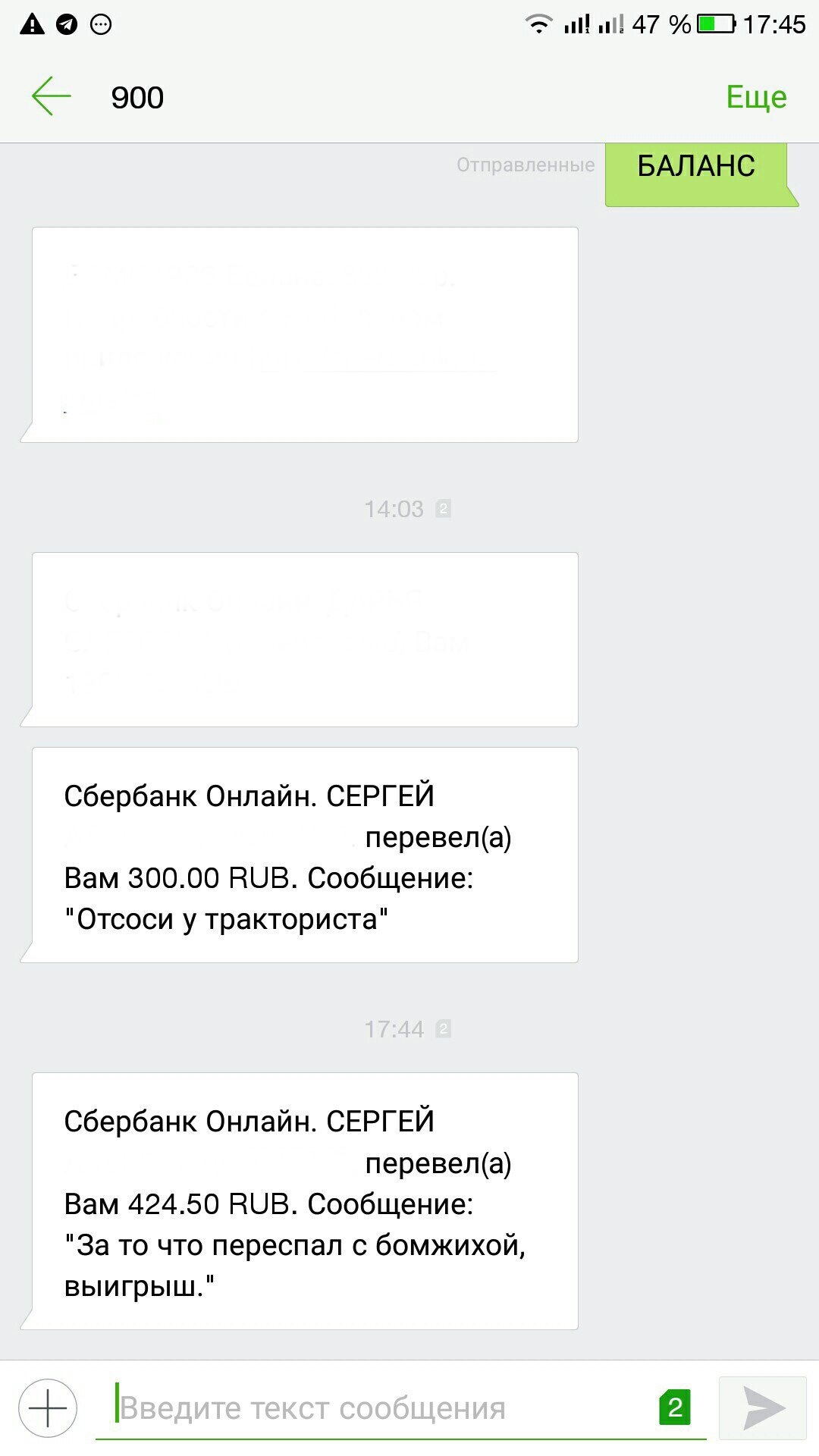Tap the plus attachment icon
This screenshot has height=1456, width=819.
48,1408
